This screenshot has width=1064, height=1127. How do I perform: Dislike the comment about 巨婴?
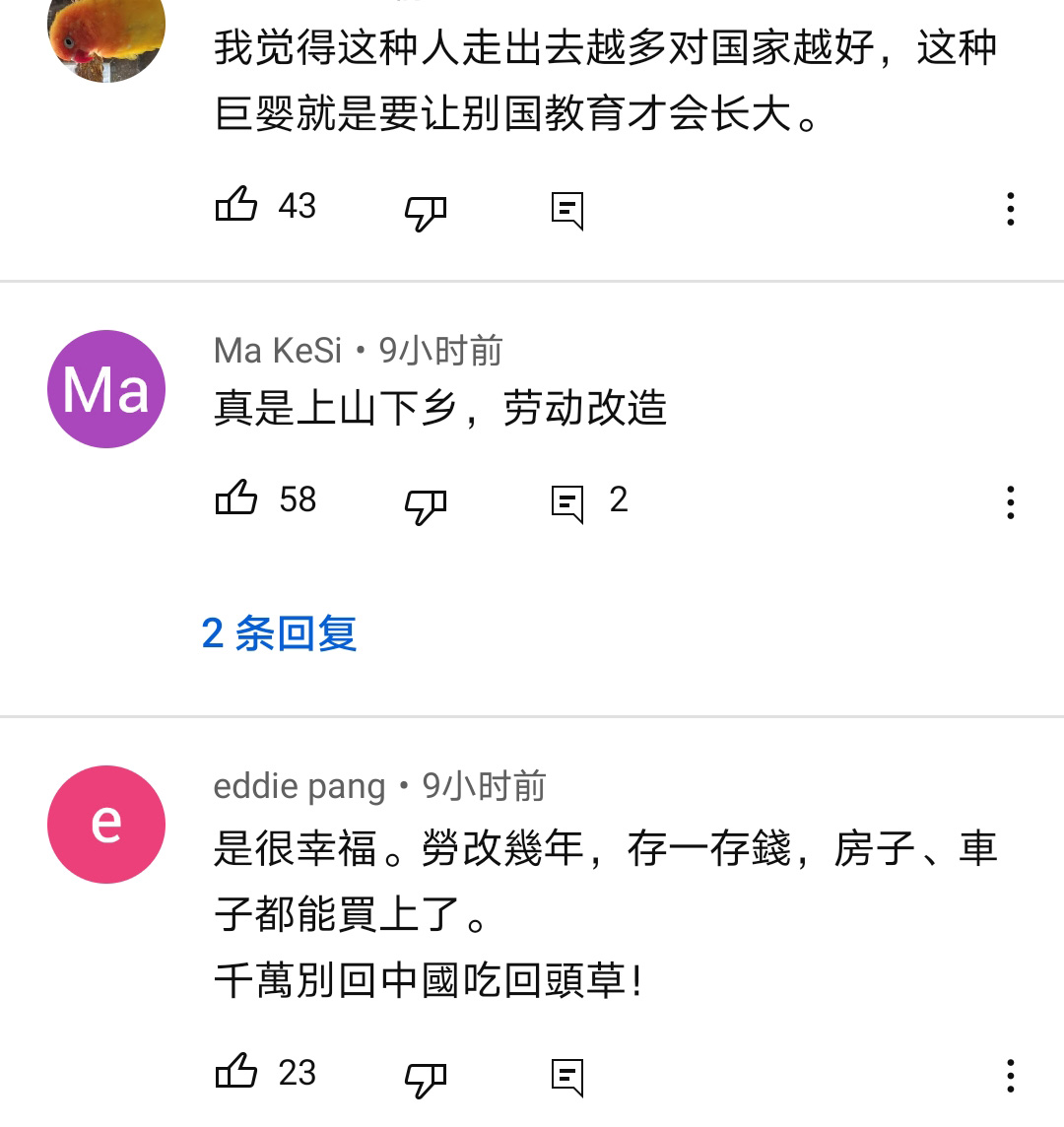coord(426,210)
